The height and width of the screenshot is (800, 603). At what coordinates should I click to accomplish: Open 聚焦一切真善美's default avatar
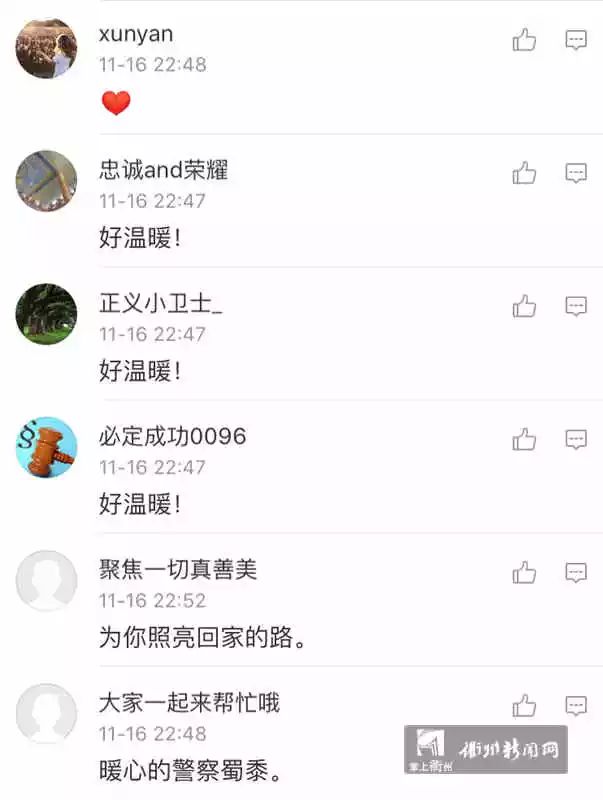(46, 580)
